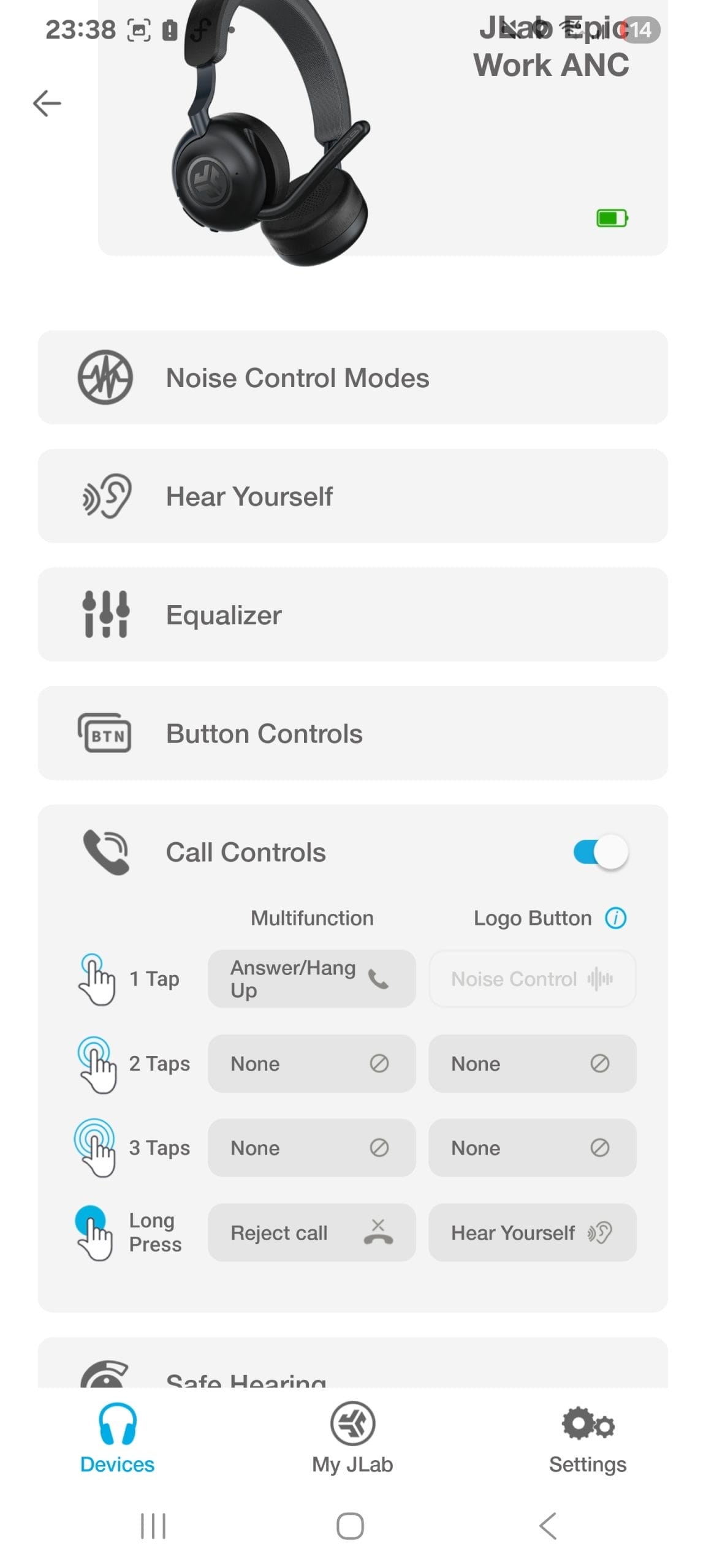The width and height of the screenshot is (706, 1568).
Task: Set the 2 Taps Multifunction action
Action: [x=311, y=1063]
